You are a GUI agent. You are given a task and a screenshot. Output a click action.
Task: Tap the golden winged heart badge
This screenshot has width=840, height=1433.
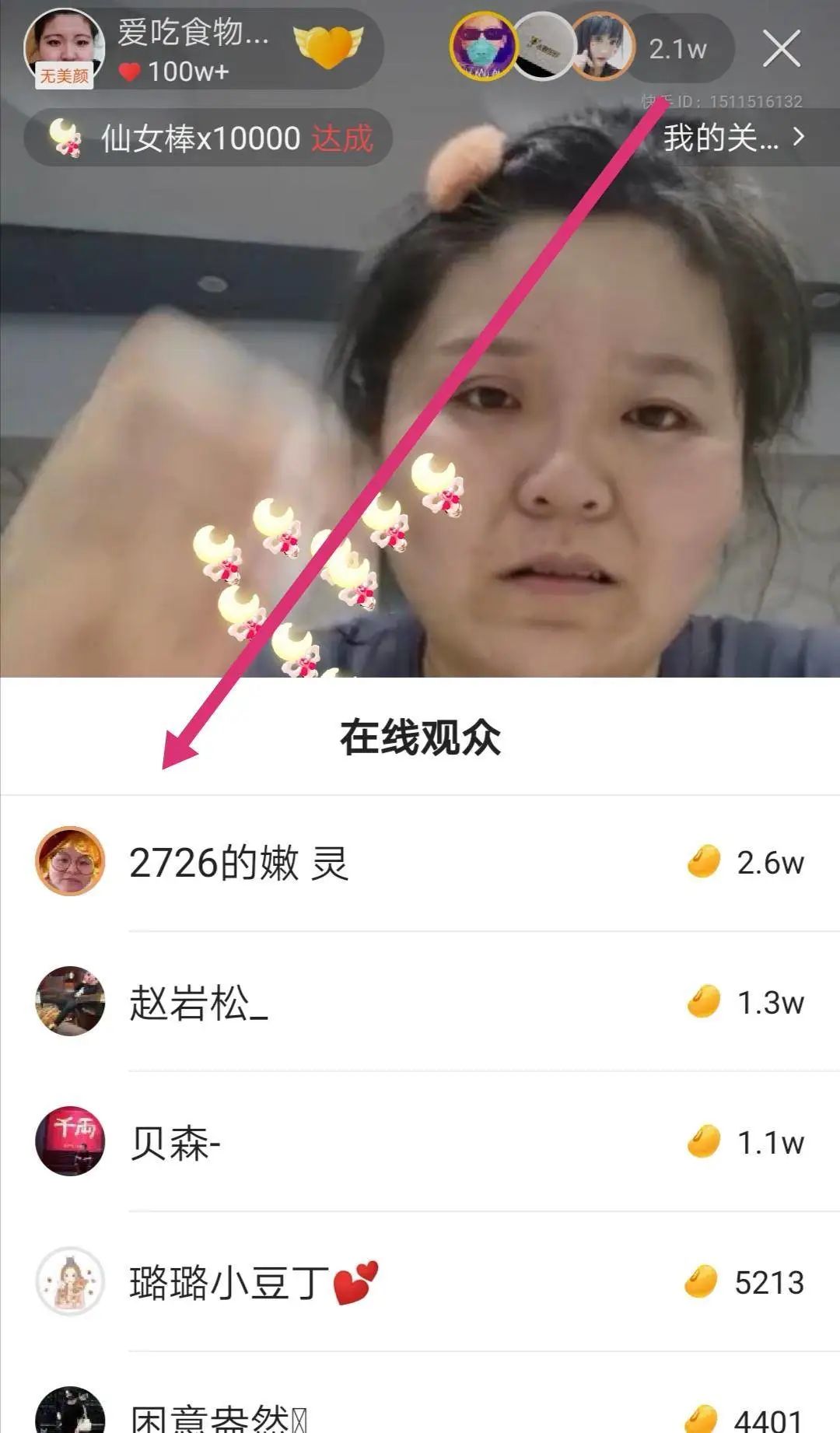click(327, 46)
